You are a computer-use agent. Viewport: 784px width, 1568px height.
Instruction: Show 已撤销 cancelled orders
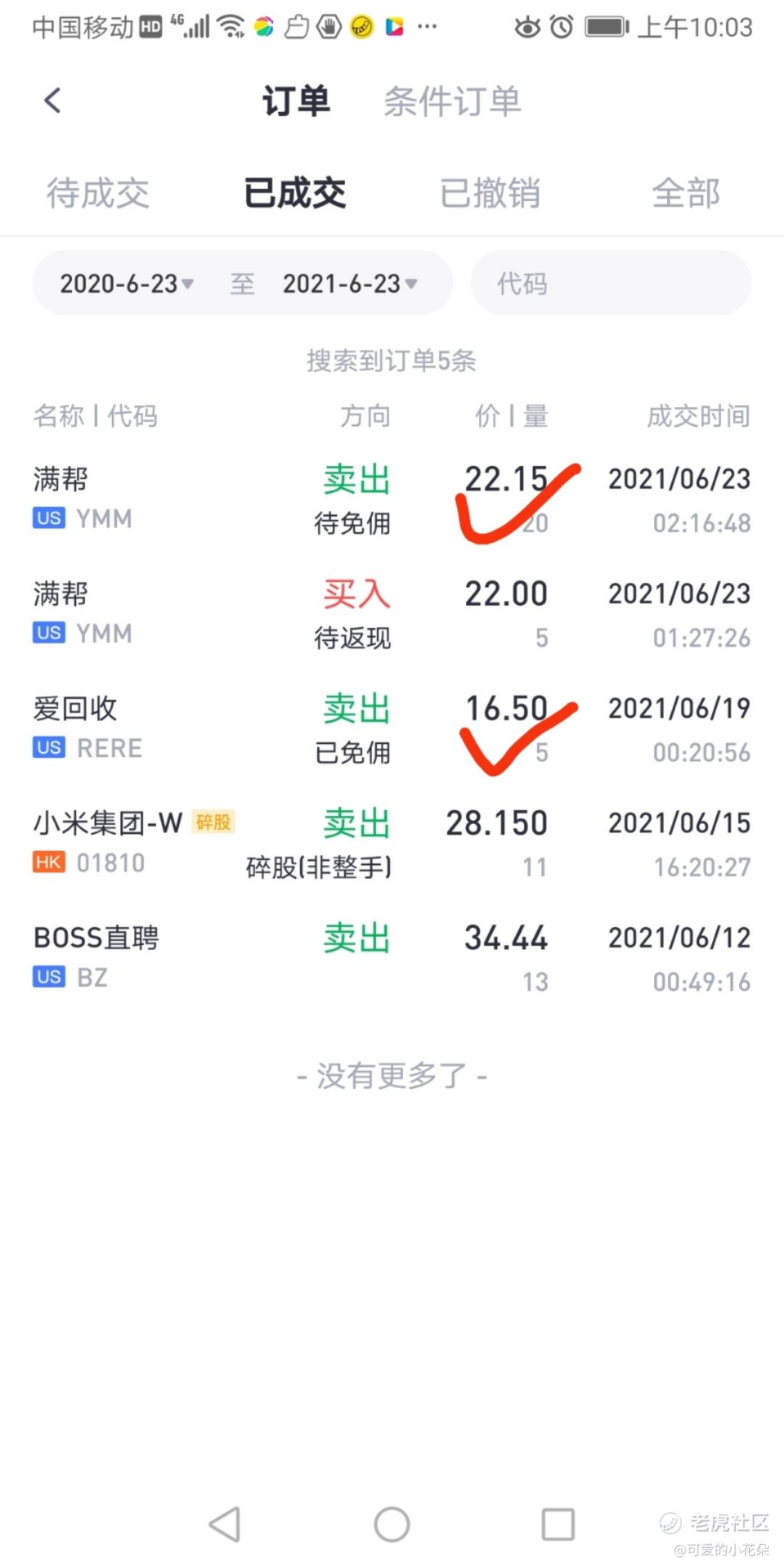[490, 193]
